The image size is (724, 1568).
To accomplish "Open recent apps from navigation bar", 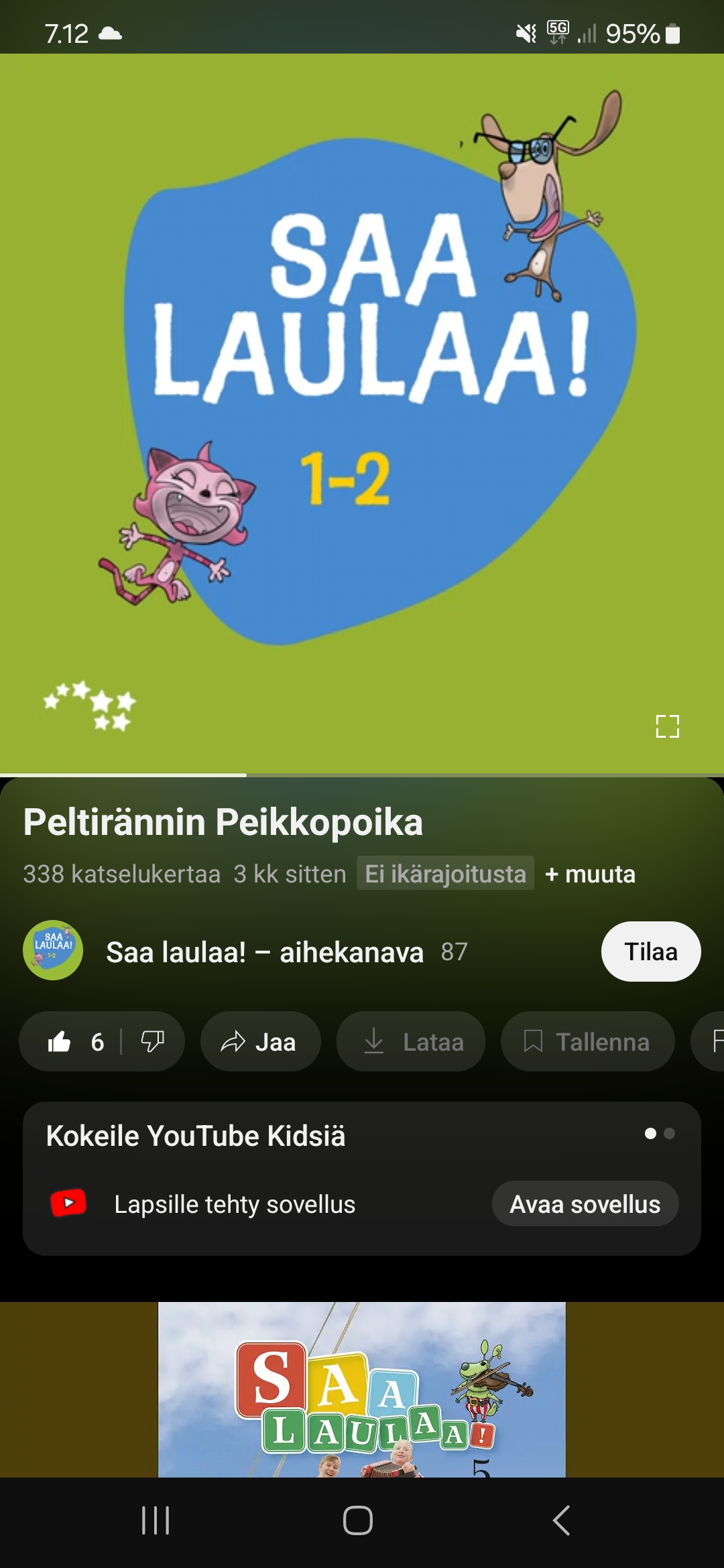I will [156, 1520].
